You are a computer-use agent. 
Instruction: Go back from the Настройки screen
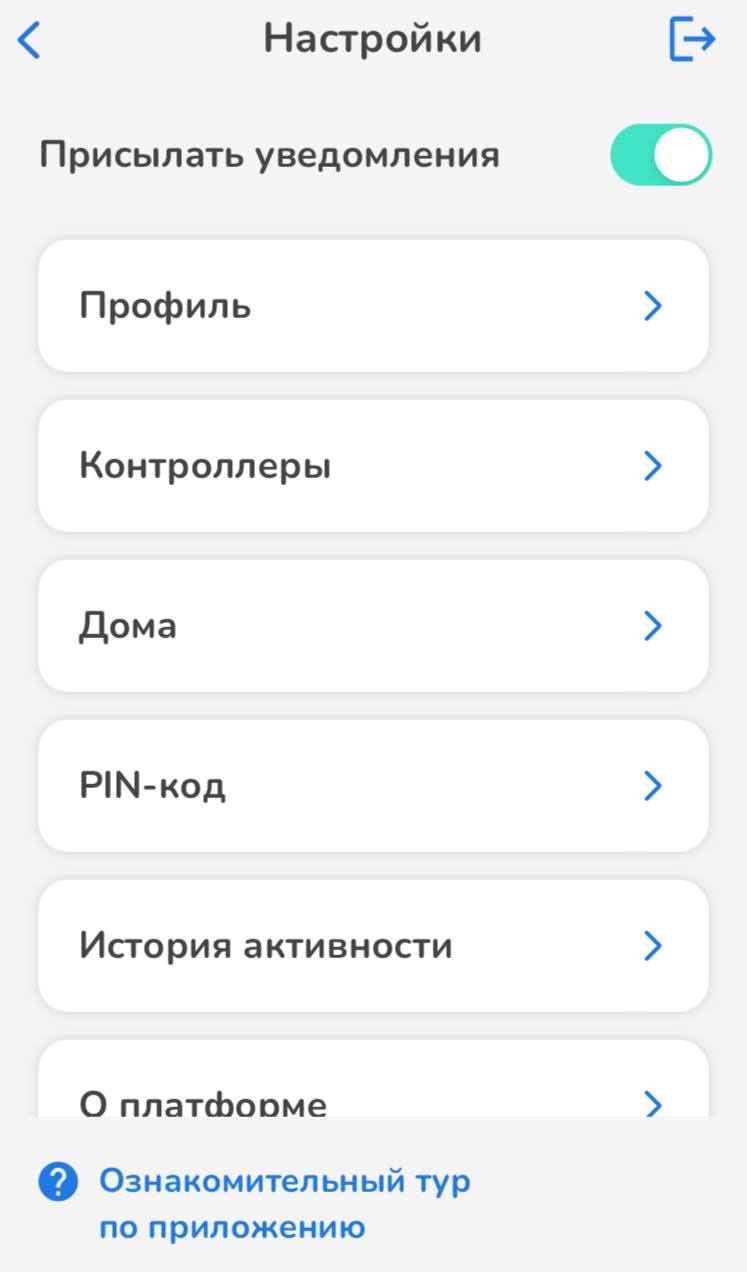click(30, 41)
